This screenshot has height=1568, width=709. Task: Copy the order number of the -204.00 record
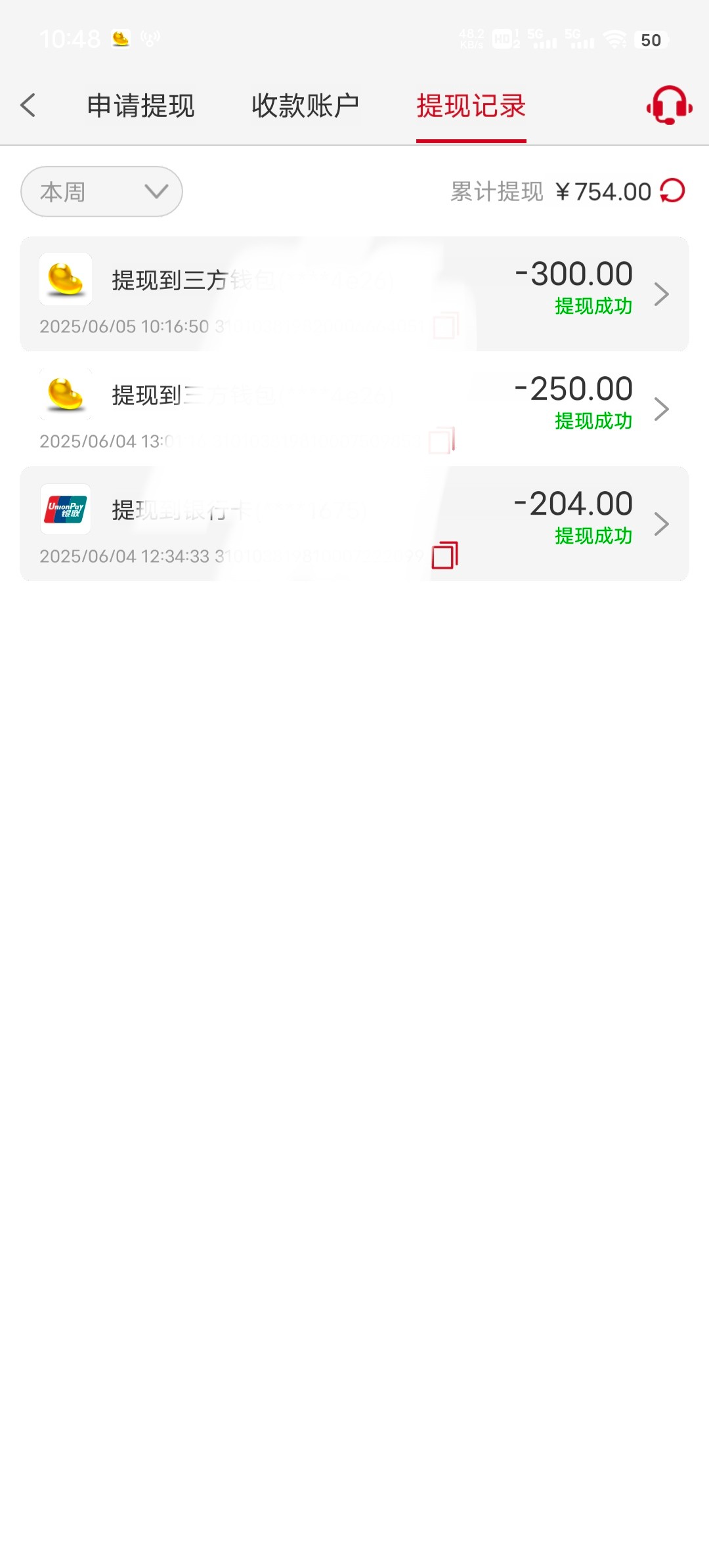click(x=444, y=555)
